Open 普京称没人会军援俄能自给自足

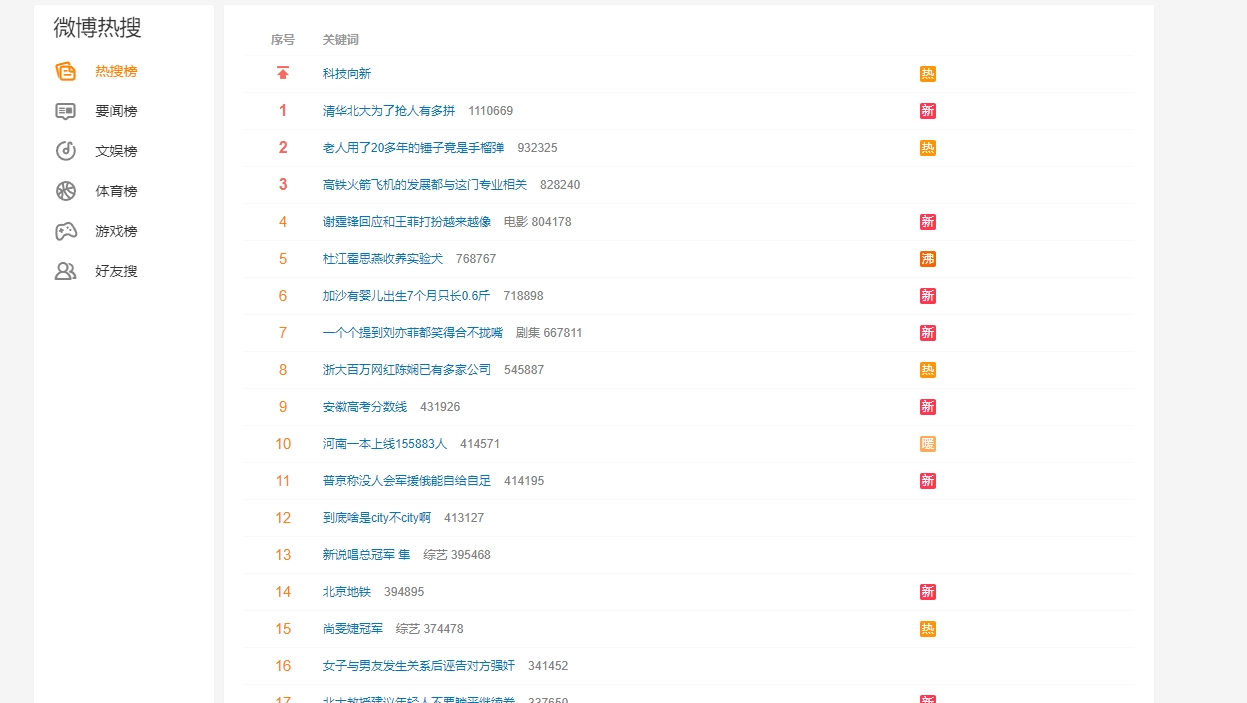[x=407, y=481]
